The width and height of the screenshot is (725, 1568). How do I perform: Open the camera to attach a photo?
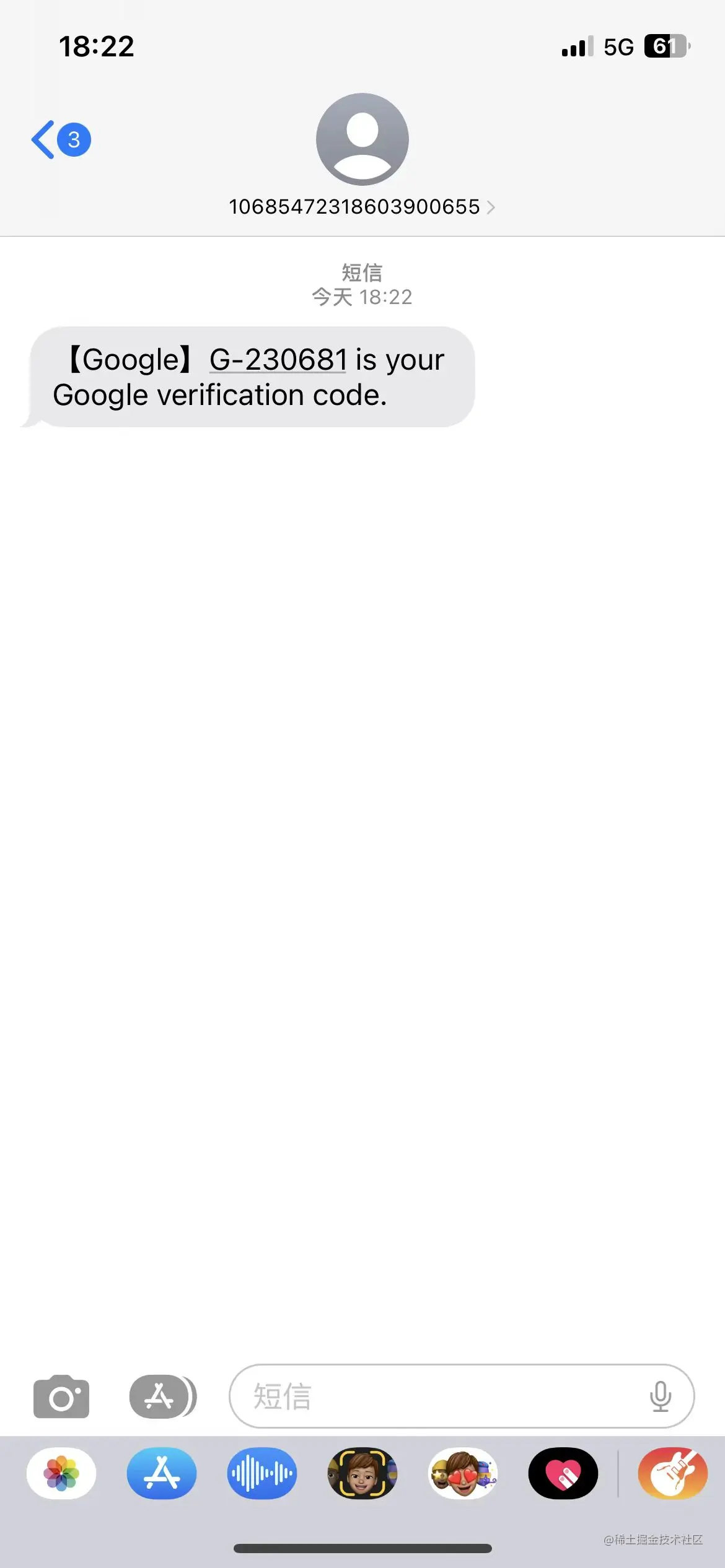pyautogui.click(x=61, y=1398)
